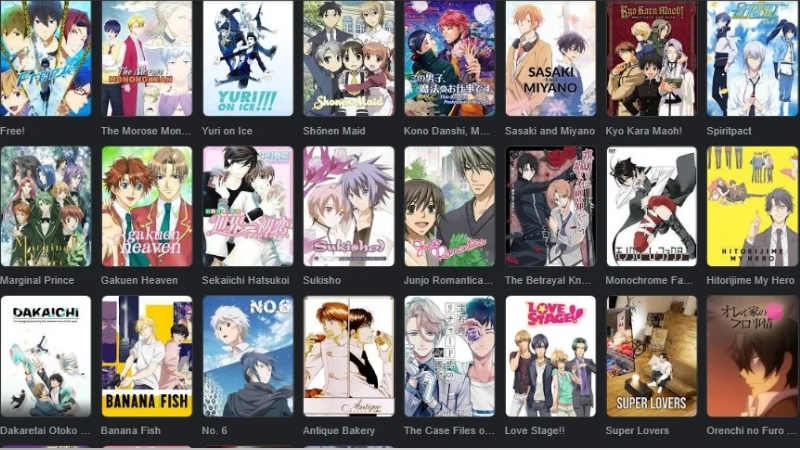Open Sasaki and Miyano

point(550,58)
